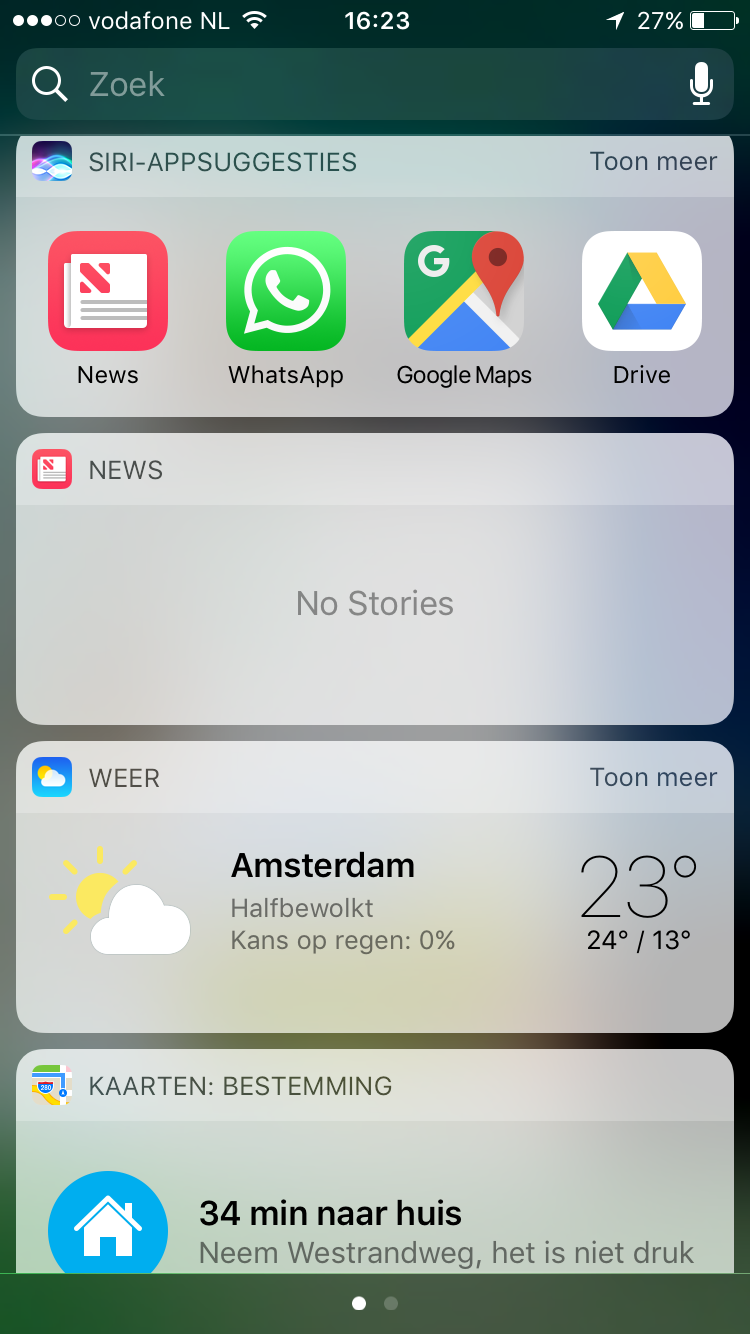
Task: Open the 34 min naar huis route
Action: 400,1228
